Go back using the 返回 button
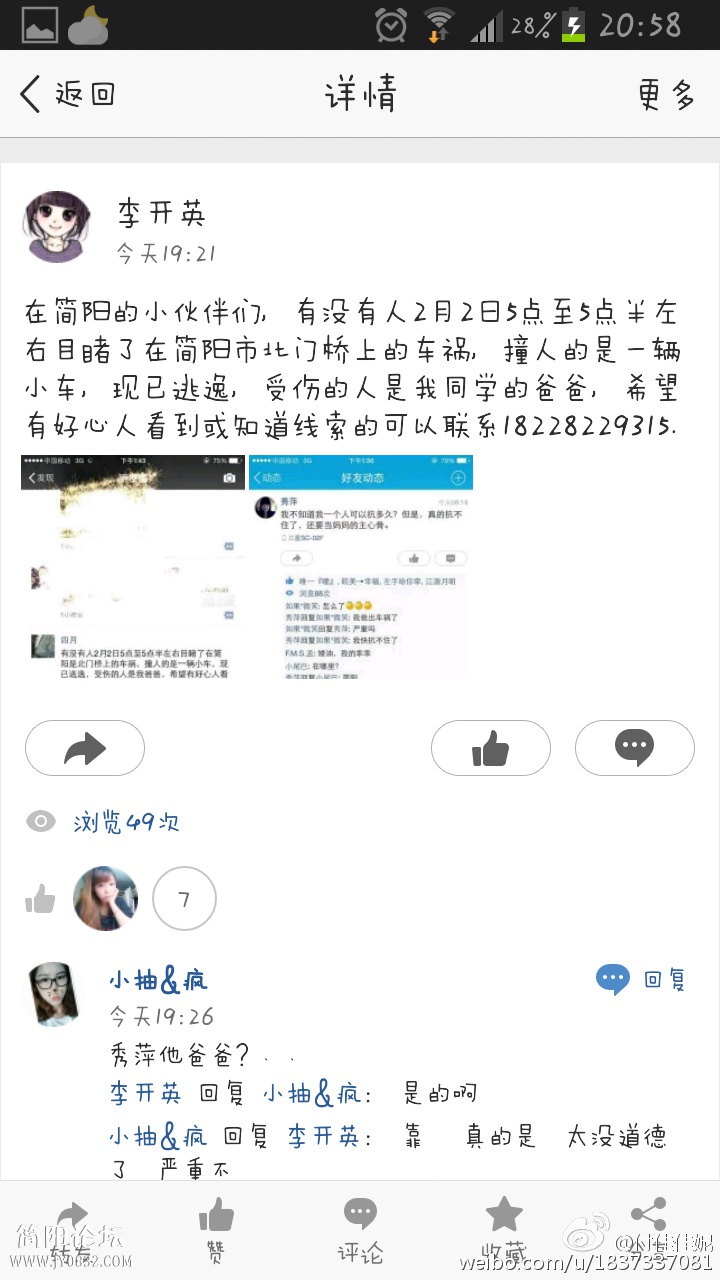The image size is (720, 1280). (x=68, y=94)
